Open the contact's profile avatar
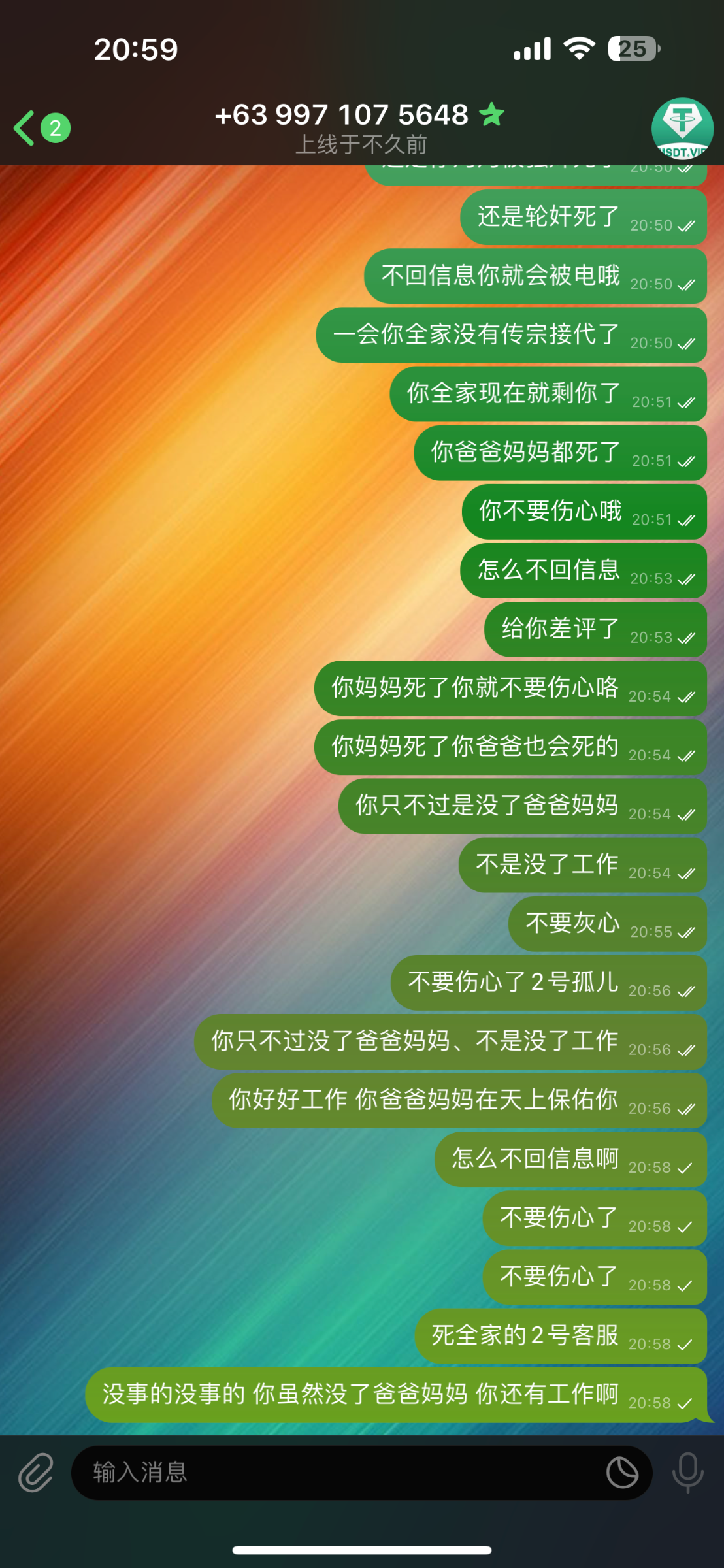 point(682,129)
